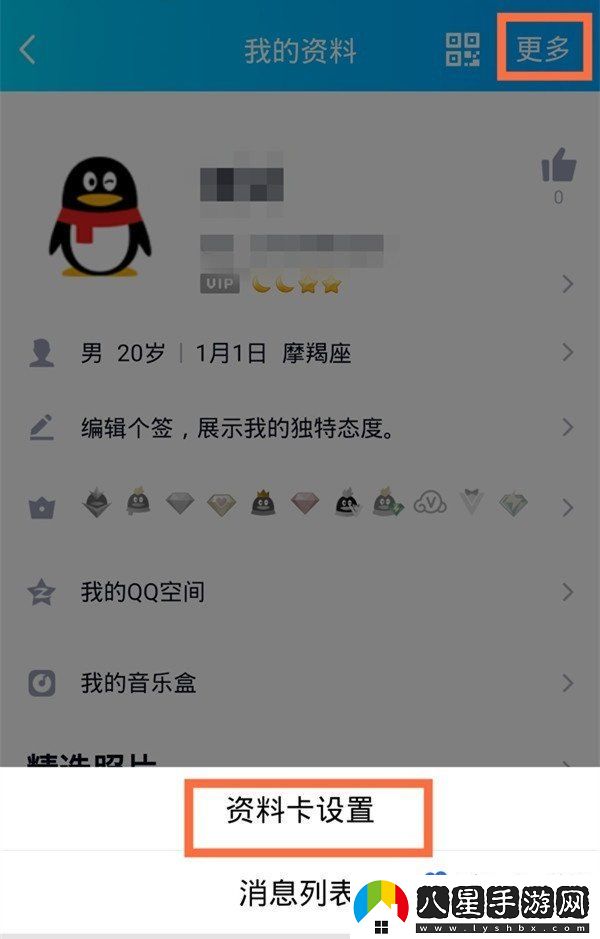Open the penguin avatar profile picture

(100, 217)
